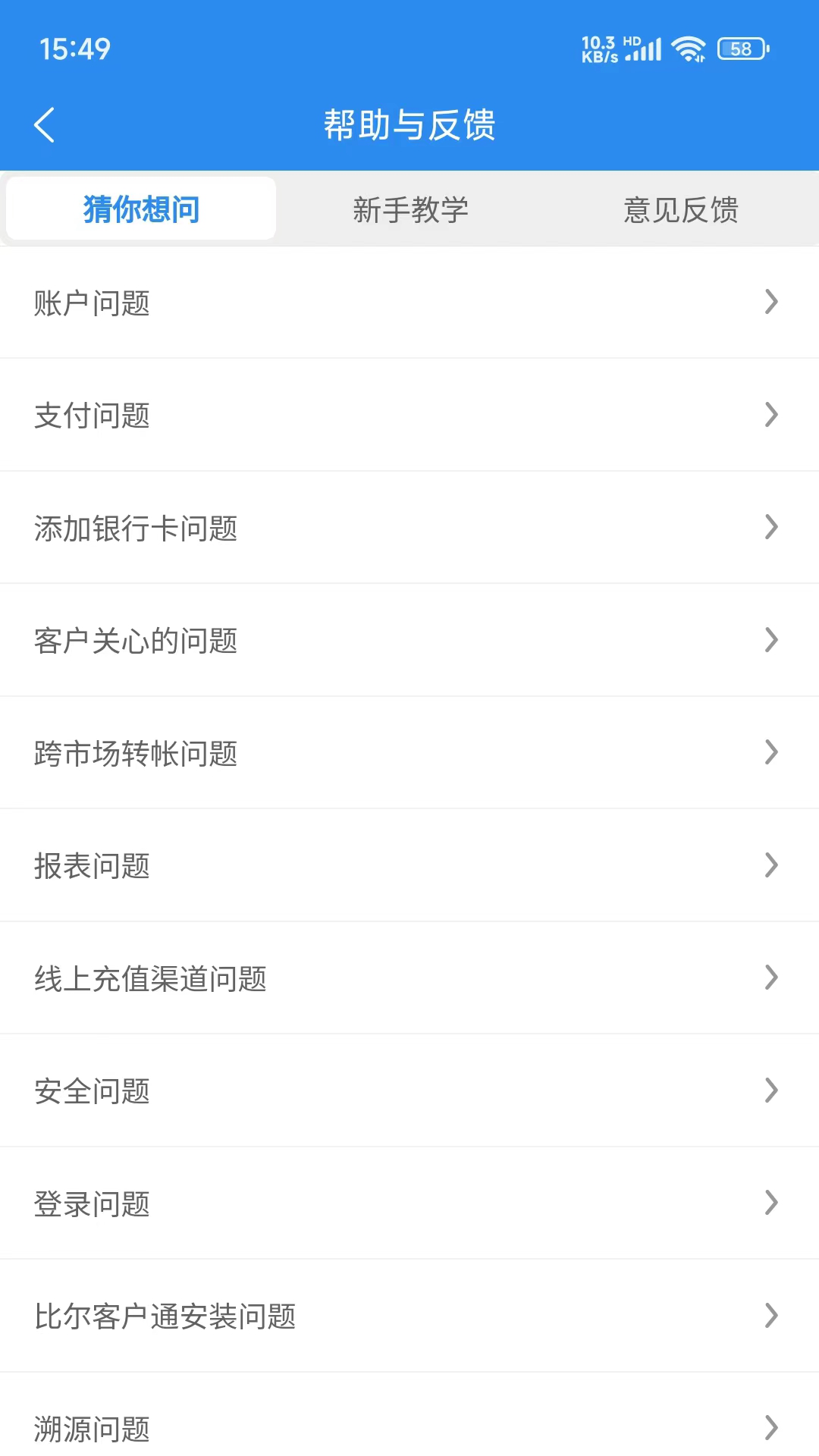
Task: Click the Wi-Fi status icon
Action: 689,48
